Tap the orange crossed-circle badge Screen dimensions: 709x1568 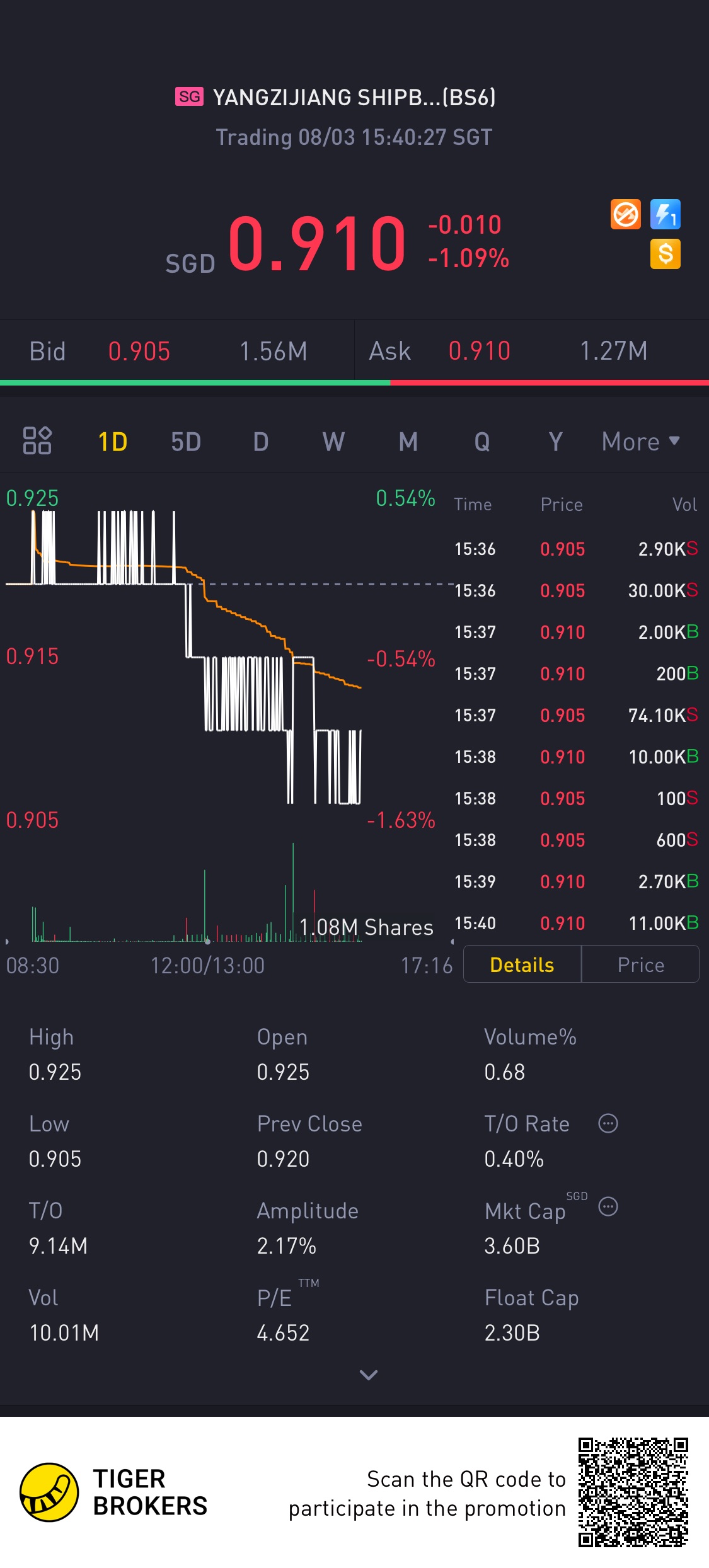pos(625,214)
